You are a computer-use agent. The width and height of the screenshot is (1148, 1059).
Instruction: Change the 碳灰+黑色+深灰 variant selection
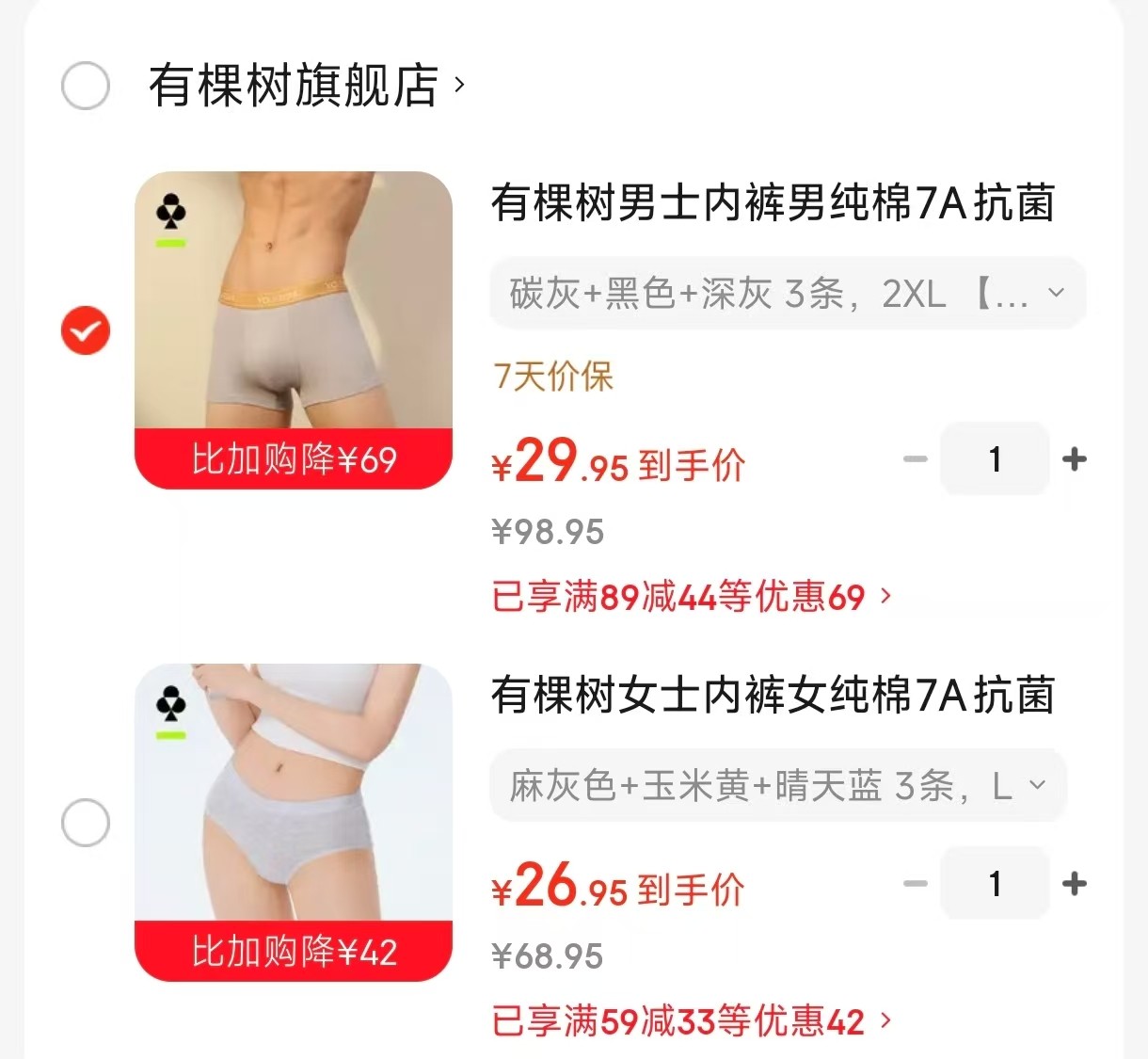pyautogui.click(x=787, y=294)
